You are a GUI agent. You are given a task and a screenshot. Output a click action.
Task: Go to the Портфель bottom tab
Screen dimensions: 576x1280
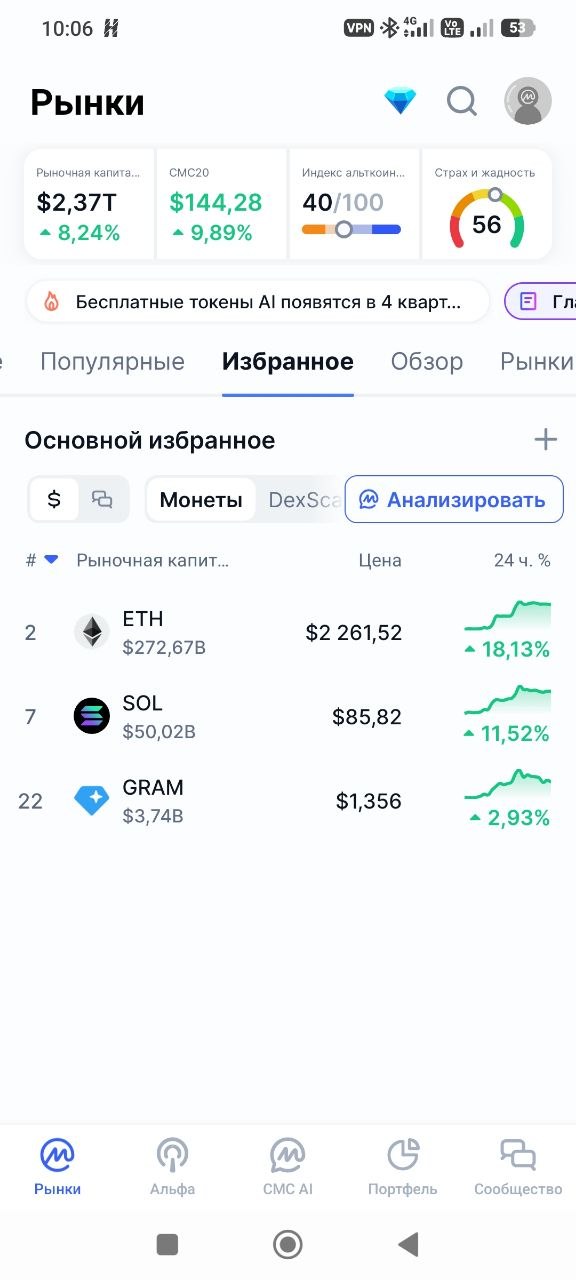[403, 1167]
